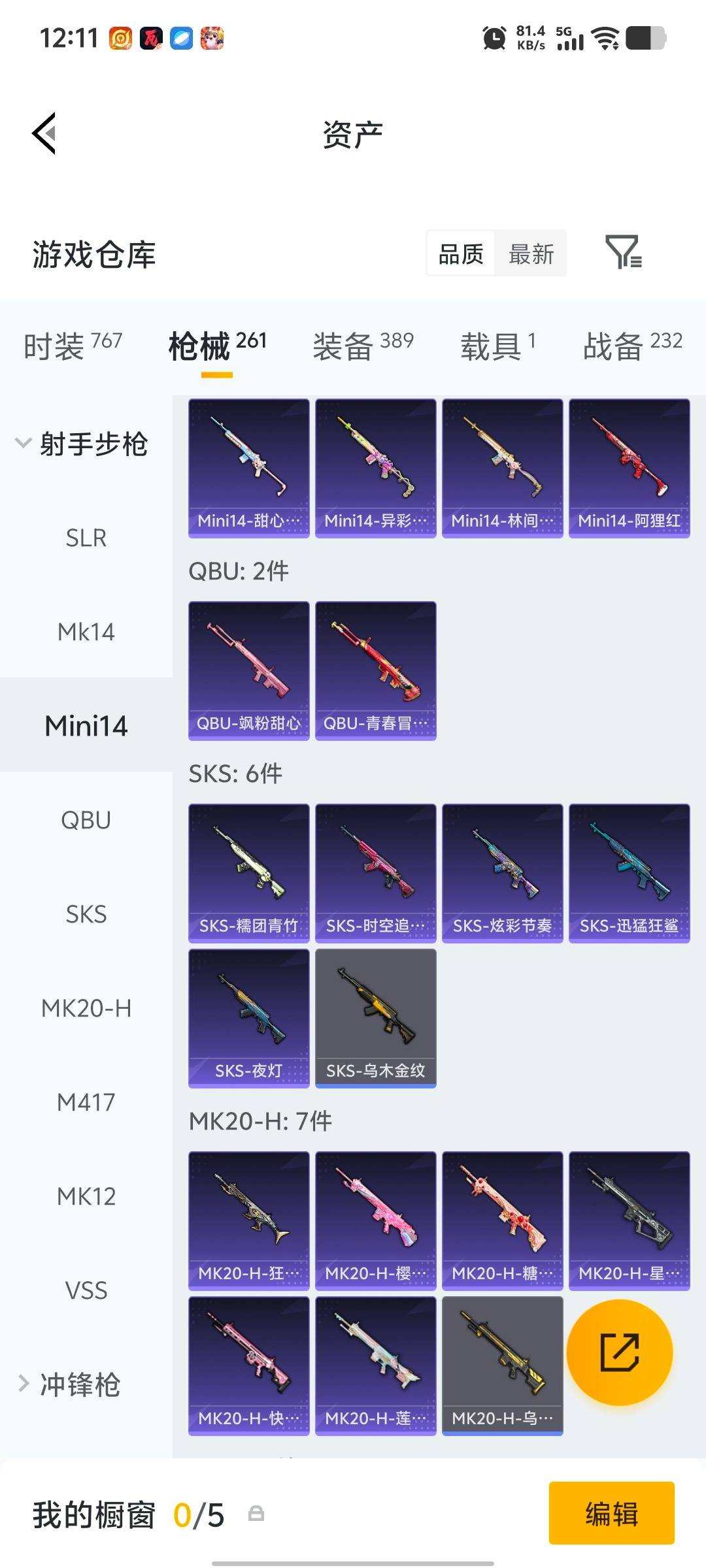Select SLR in the side list
This screenshot has width=706, height=1568.
coord(86,538)
